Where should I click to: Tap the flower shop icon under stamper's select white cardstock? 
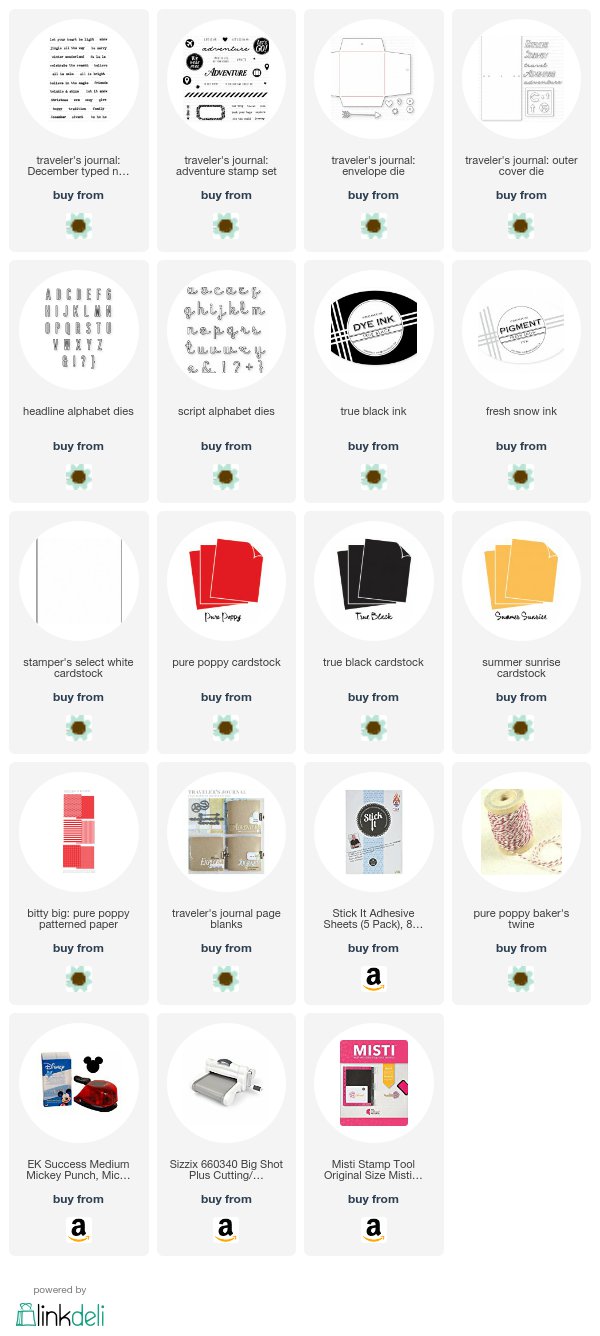(x=78, y=726)
